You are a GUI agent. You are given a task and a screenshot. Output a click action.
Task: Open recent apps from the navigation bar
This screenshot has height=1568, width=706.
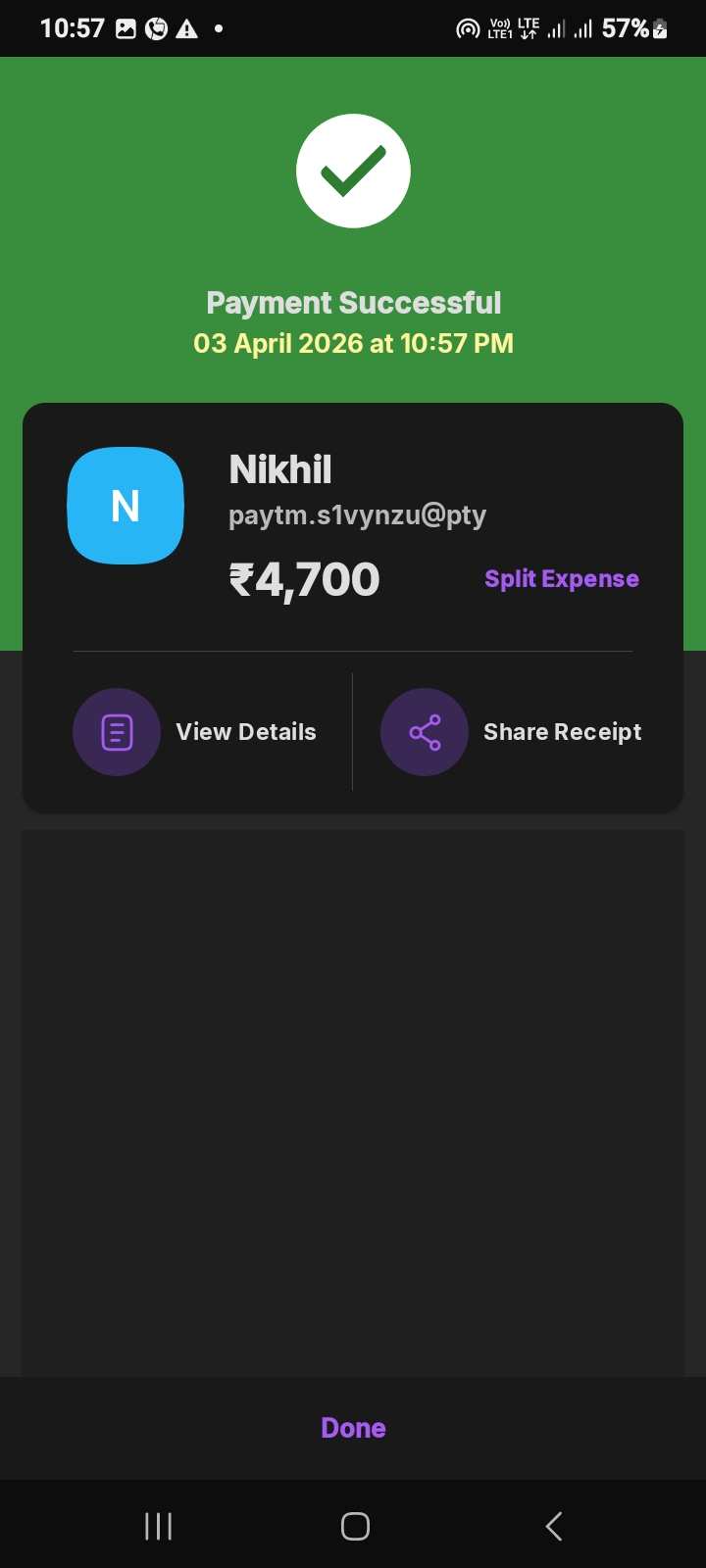point(158,1526)
